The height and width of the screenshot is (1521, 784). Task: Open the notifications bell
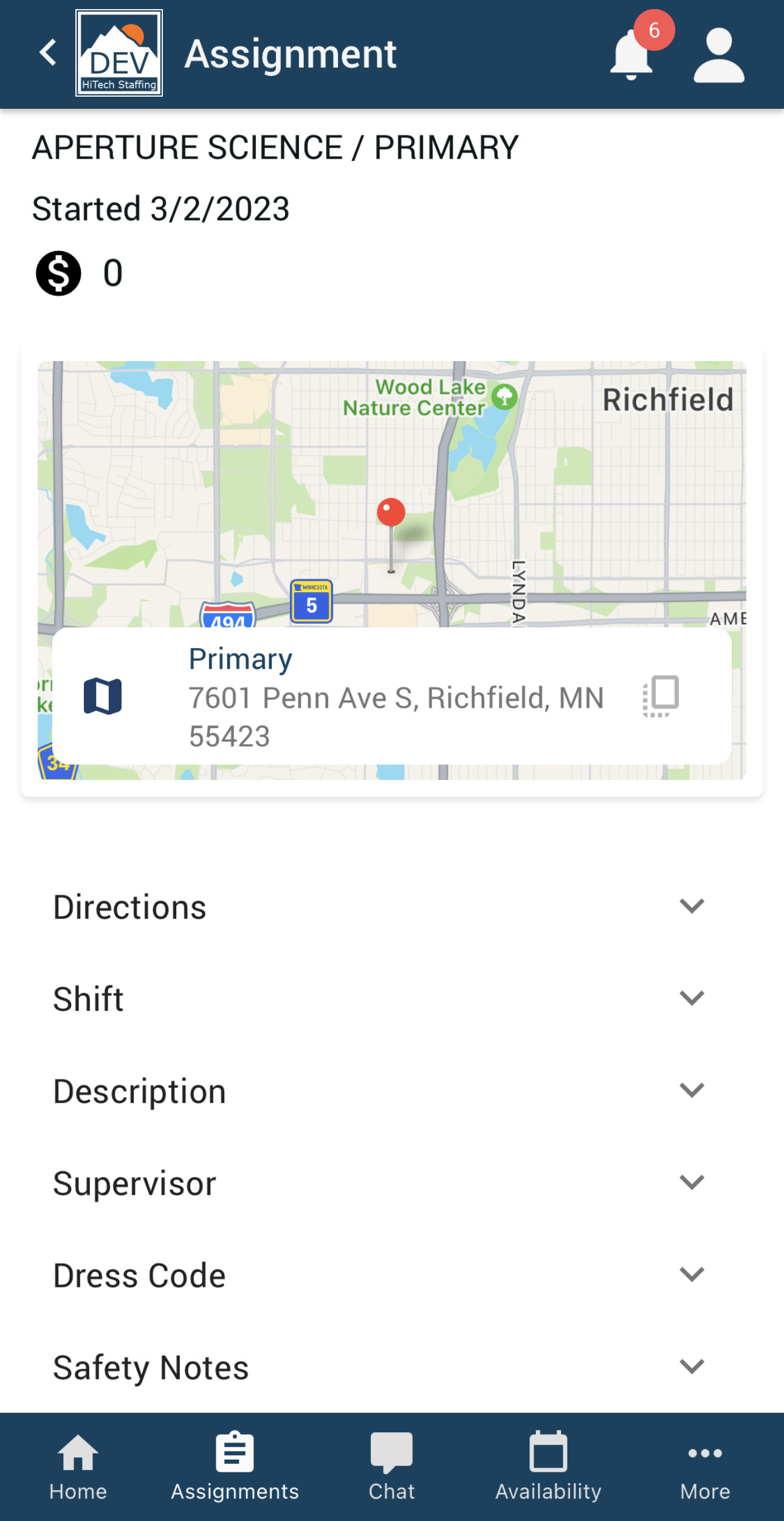pyautogui.click(x=631, y=56)
